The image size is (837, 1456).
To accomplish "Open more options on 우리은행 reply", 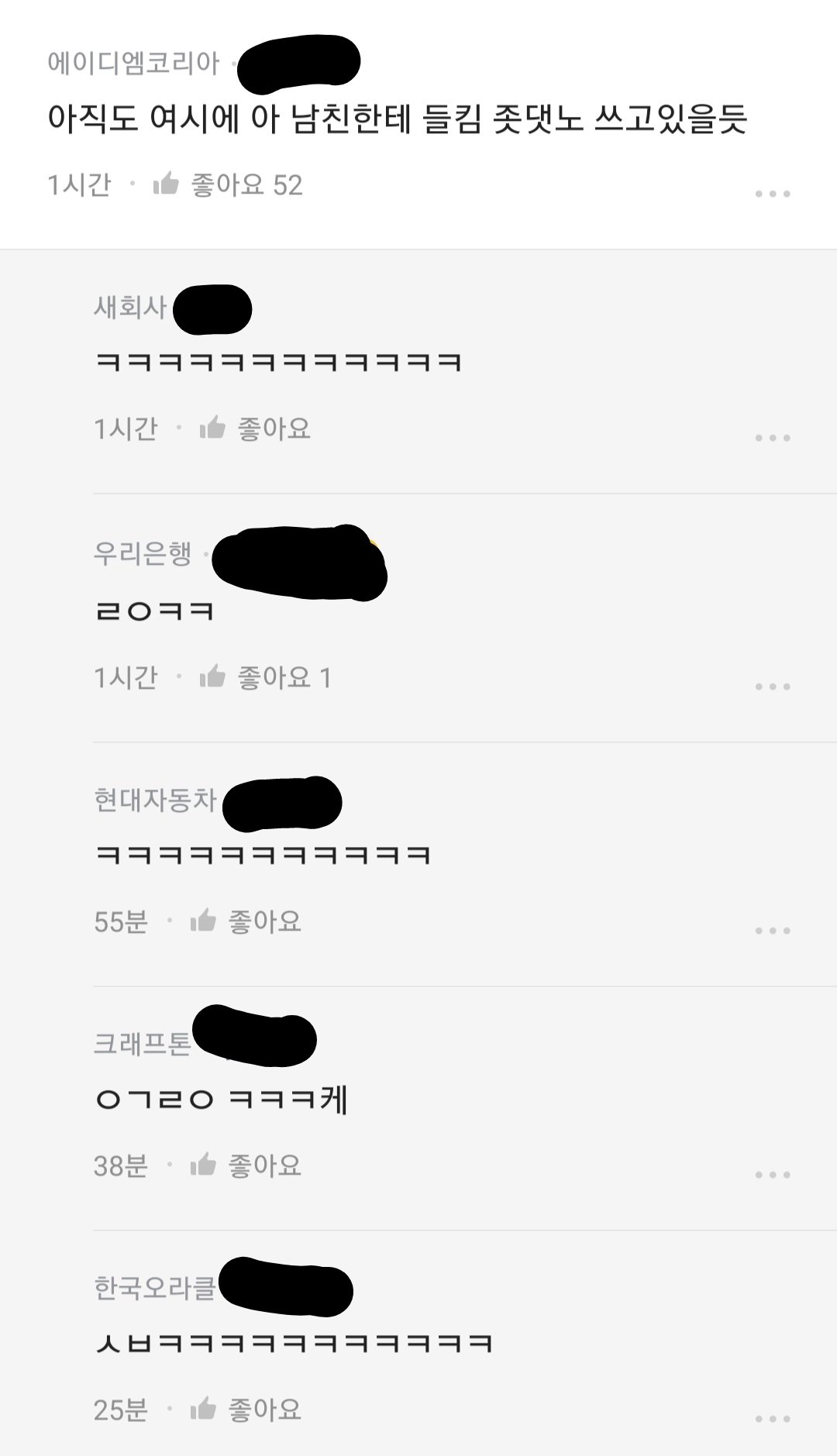I will [773, 687].
